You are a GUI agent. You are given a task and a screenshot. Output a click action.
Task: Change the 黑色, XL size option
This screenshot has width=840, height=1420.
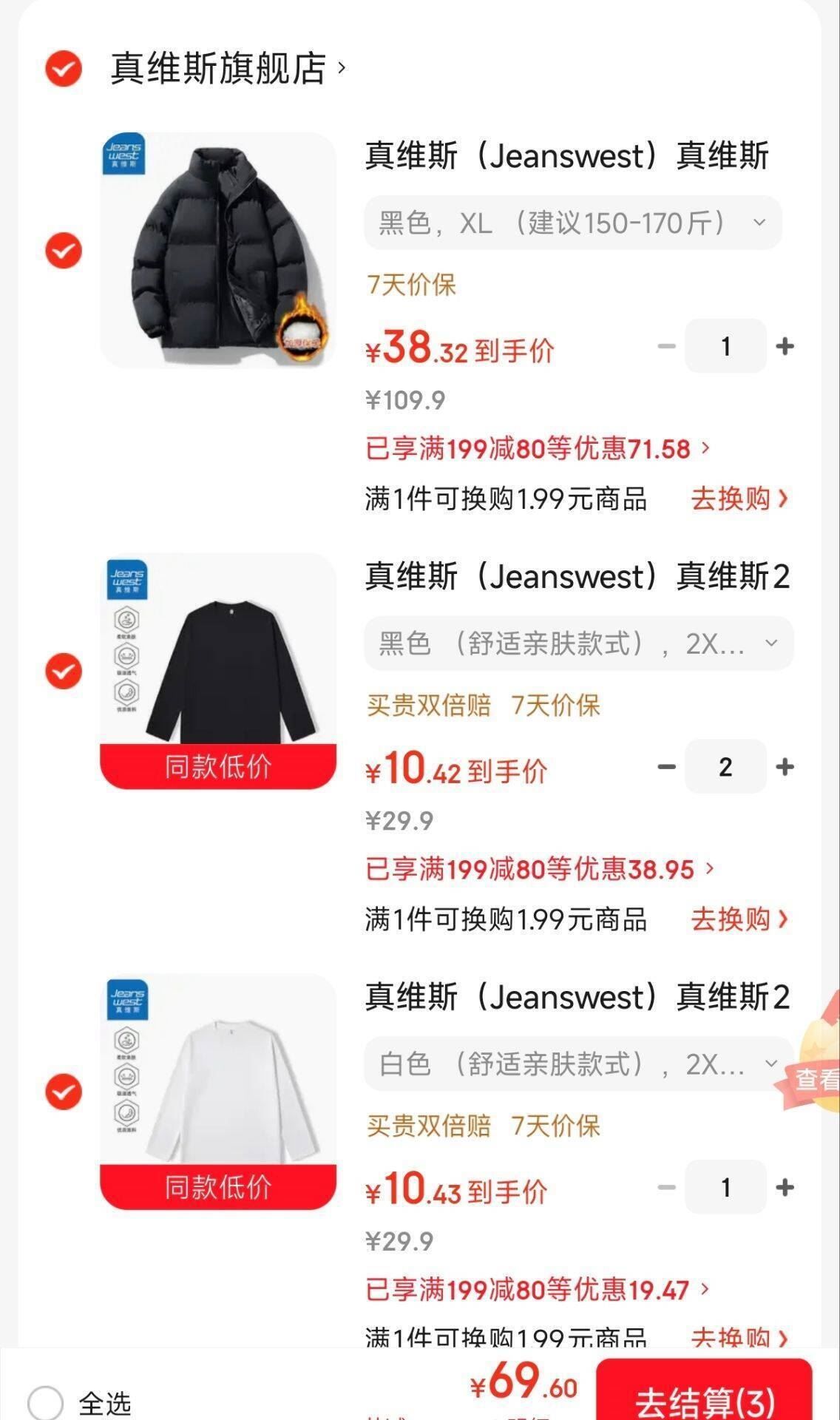572,223
